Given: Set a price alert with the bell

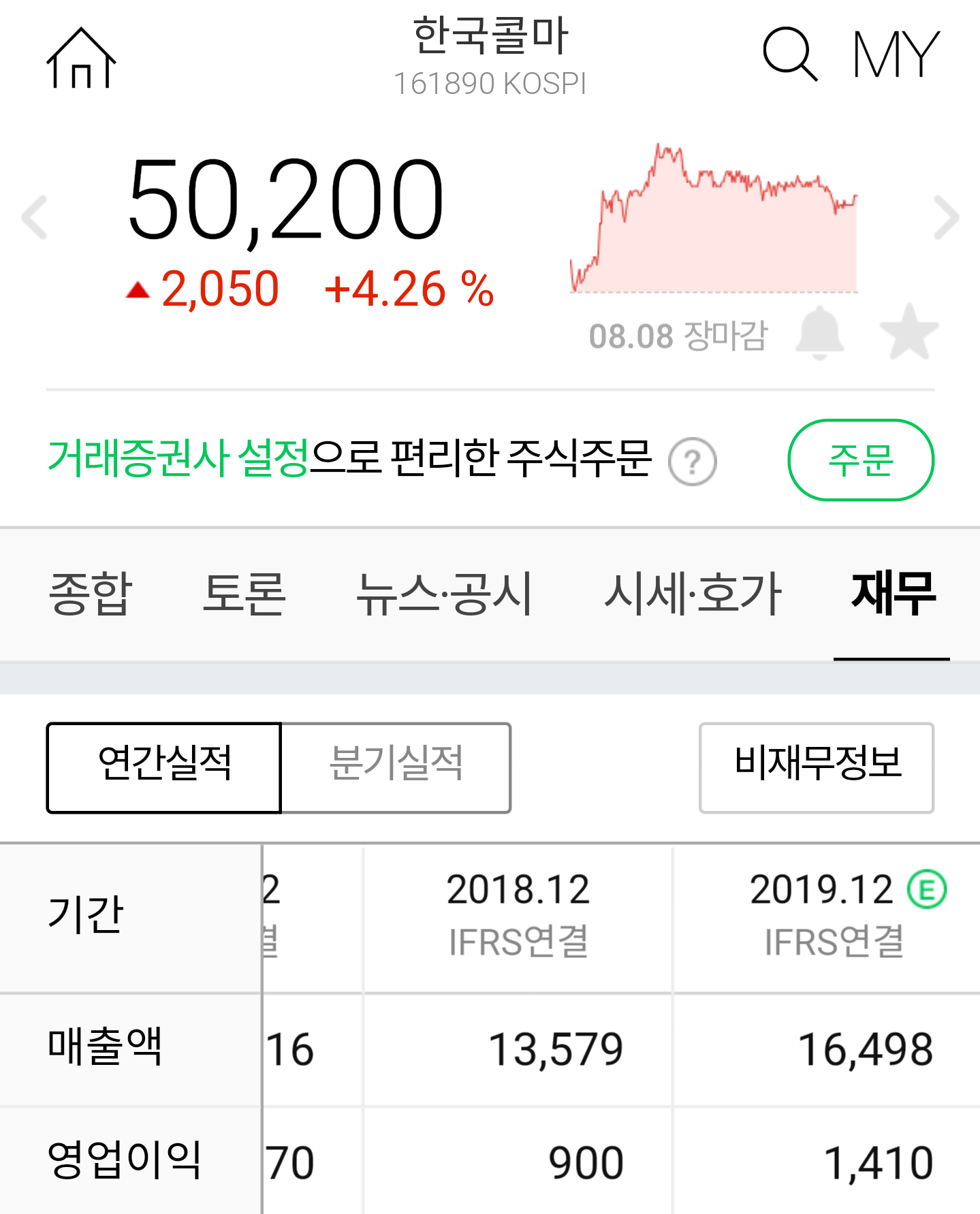Looking at the screenshot, I should point(820,334).
